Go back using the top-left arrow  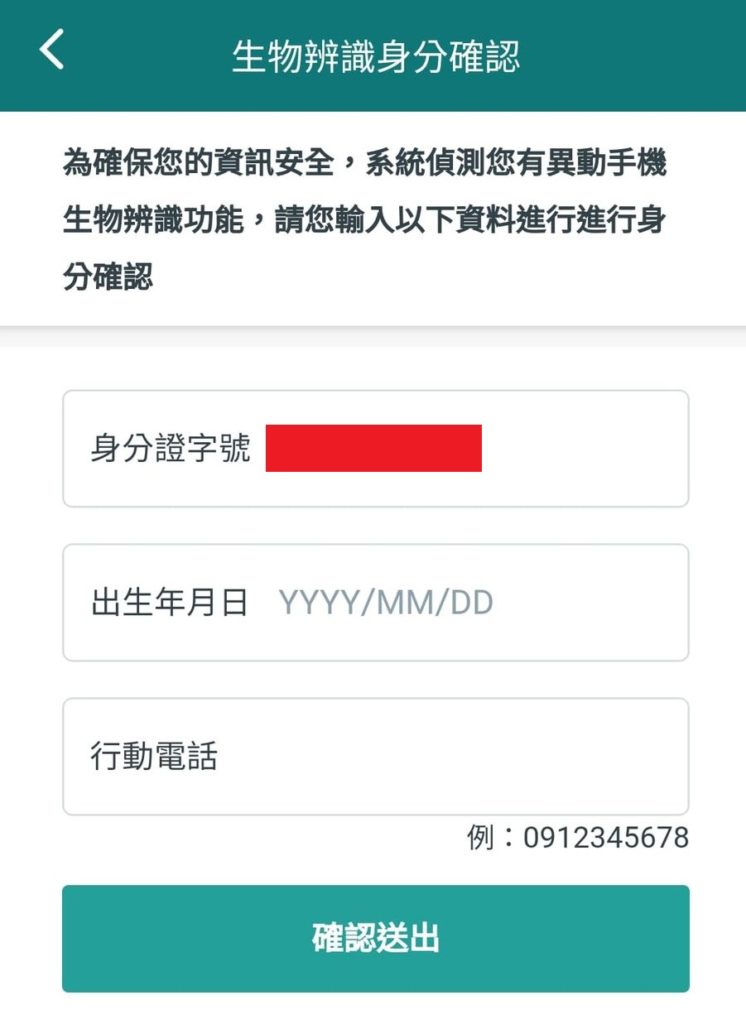pos(52,50)
